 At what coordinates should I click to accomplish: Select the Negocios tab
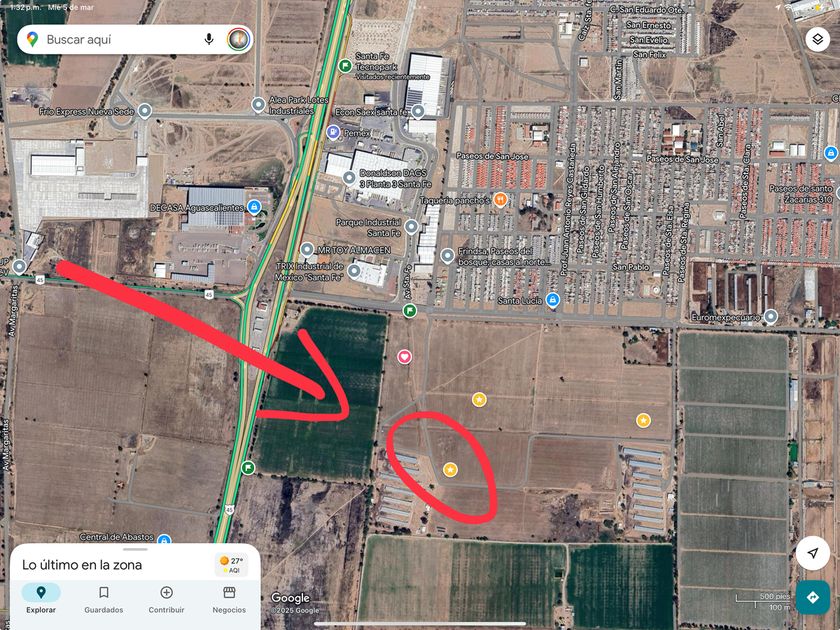pos(229,598)
